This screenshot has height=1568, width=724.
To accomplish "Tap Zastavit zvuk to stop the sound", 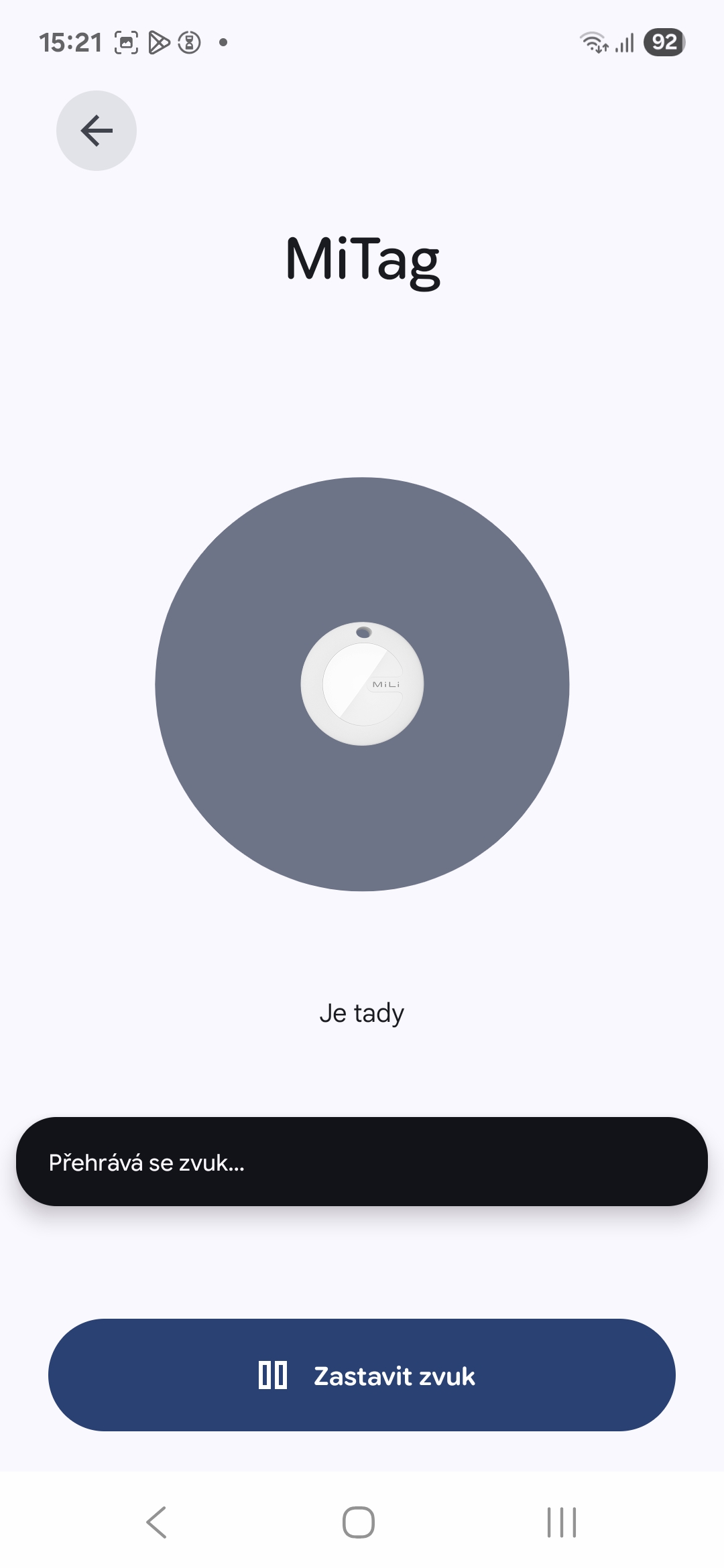I will pos(362,1375).
